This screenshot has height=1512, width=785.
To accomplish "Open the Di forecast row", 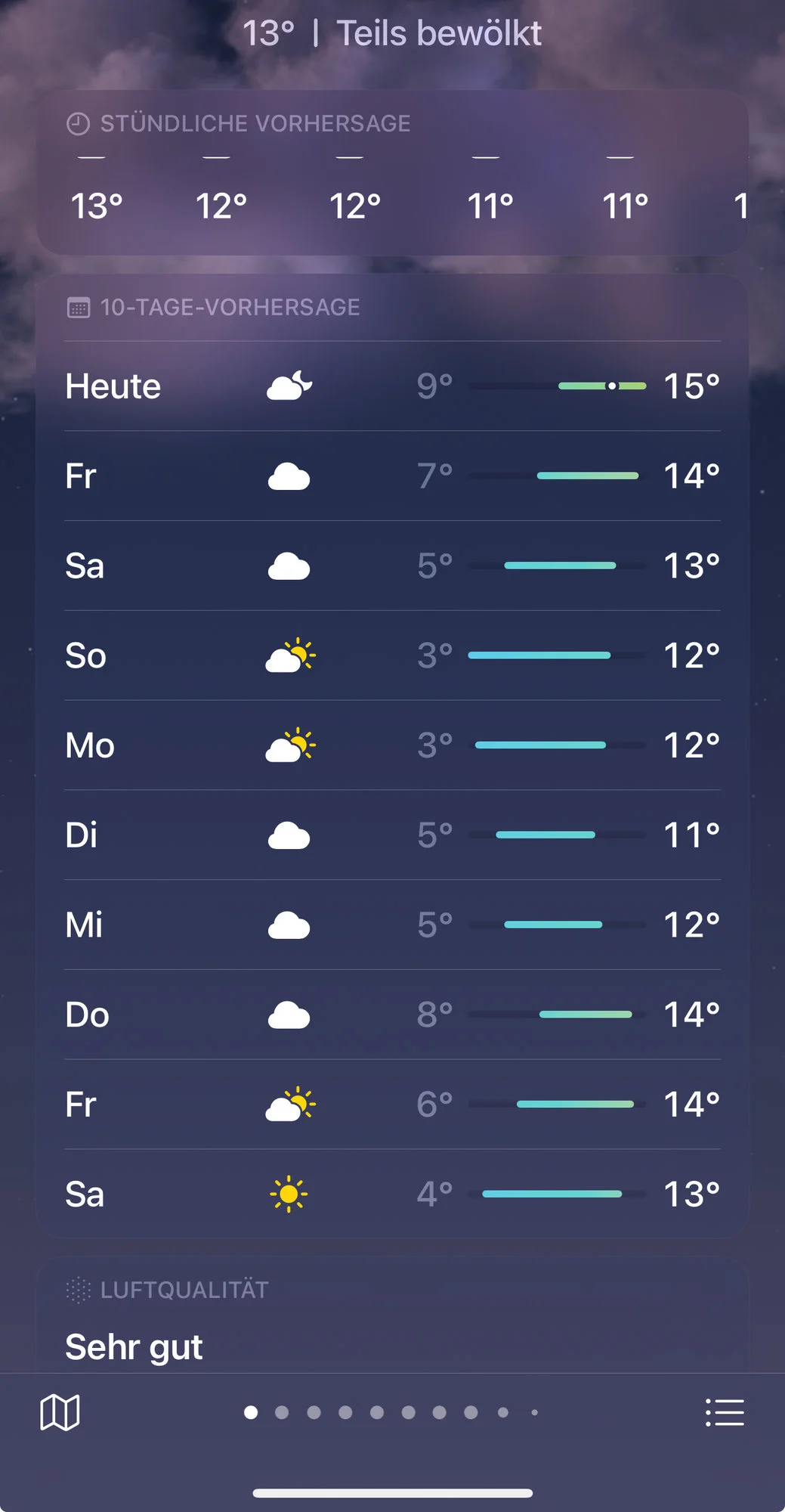I will (x=392, y=835).
